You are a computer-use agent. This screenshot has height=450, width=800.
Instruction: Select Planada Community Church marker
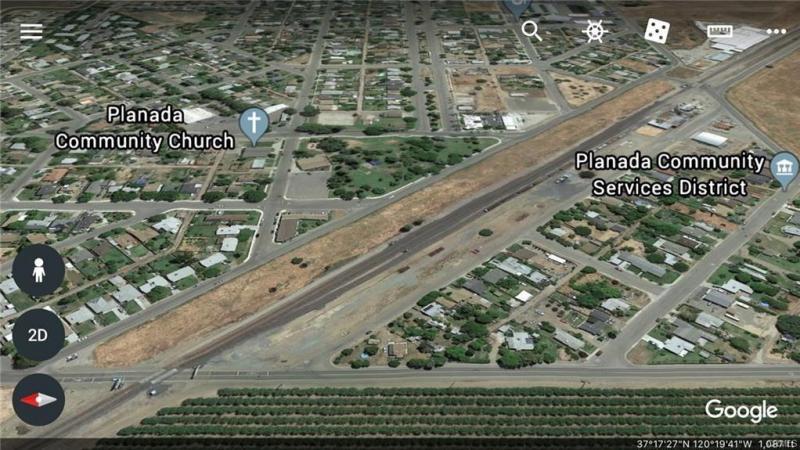click(254, 124)
